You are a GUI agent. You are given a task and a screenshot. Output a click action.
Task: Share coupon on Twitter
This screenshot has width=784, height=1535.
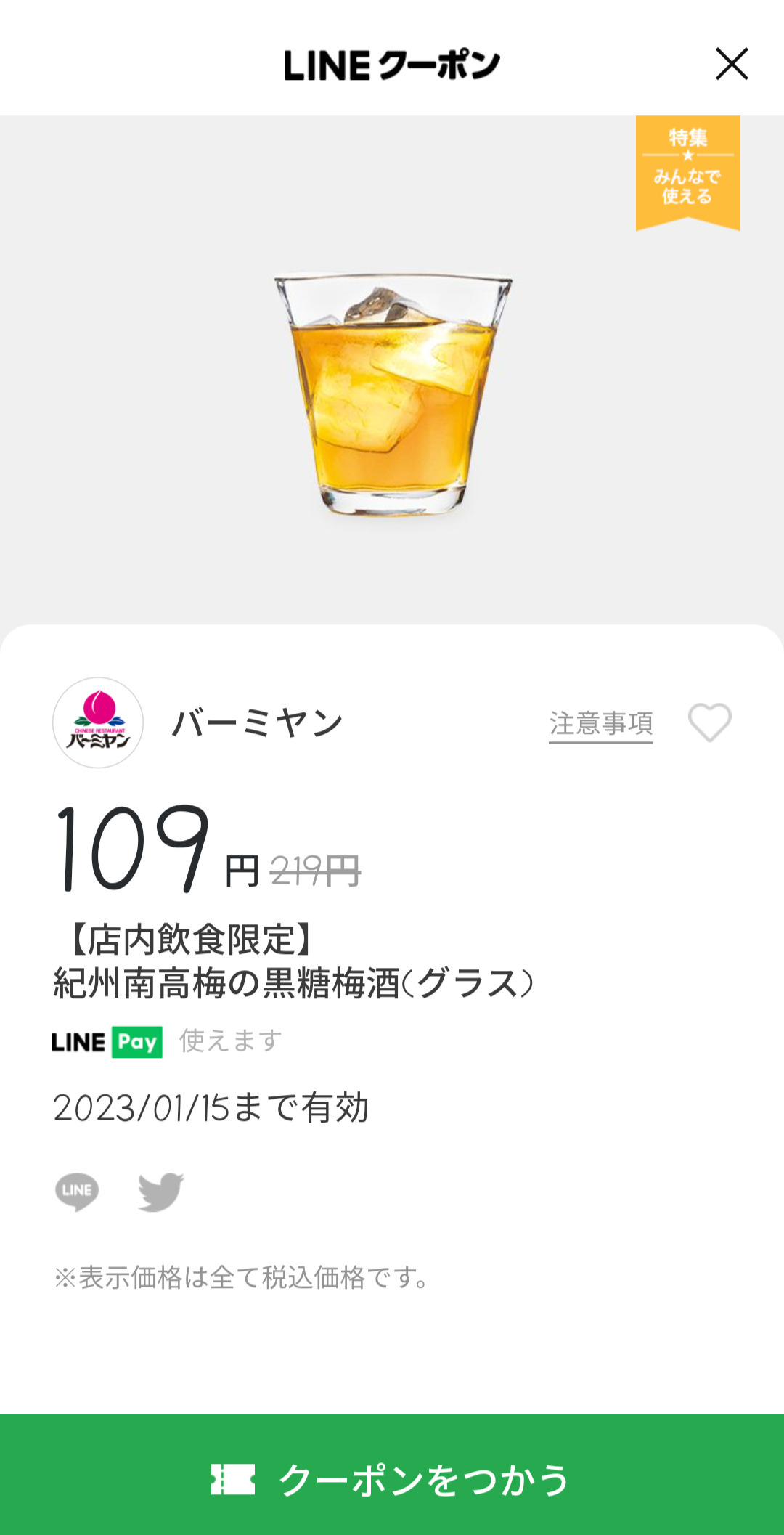[x=161, y=1192]
